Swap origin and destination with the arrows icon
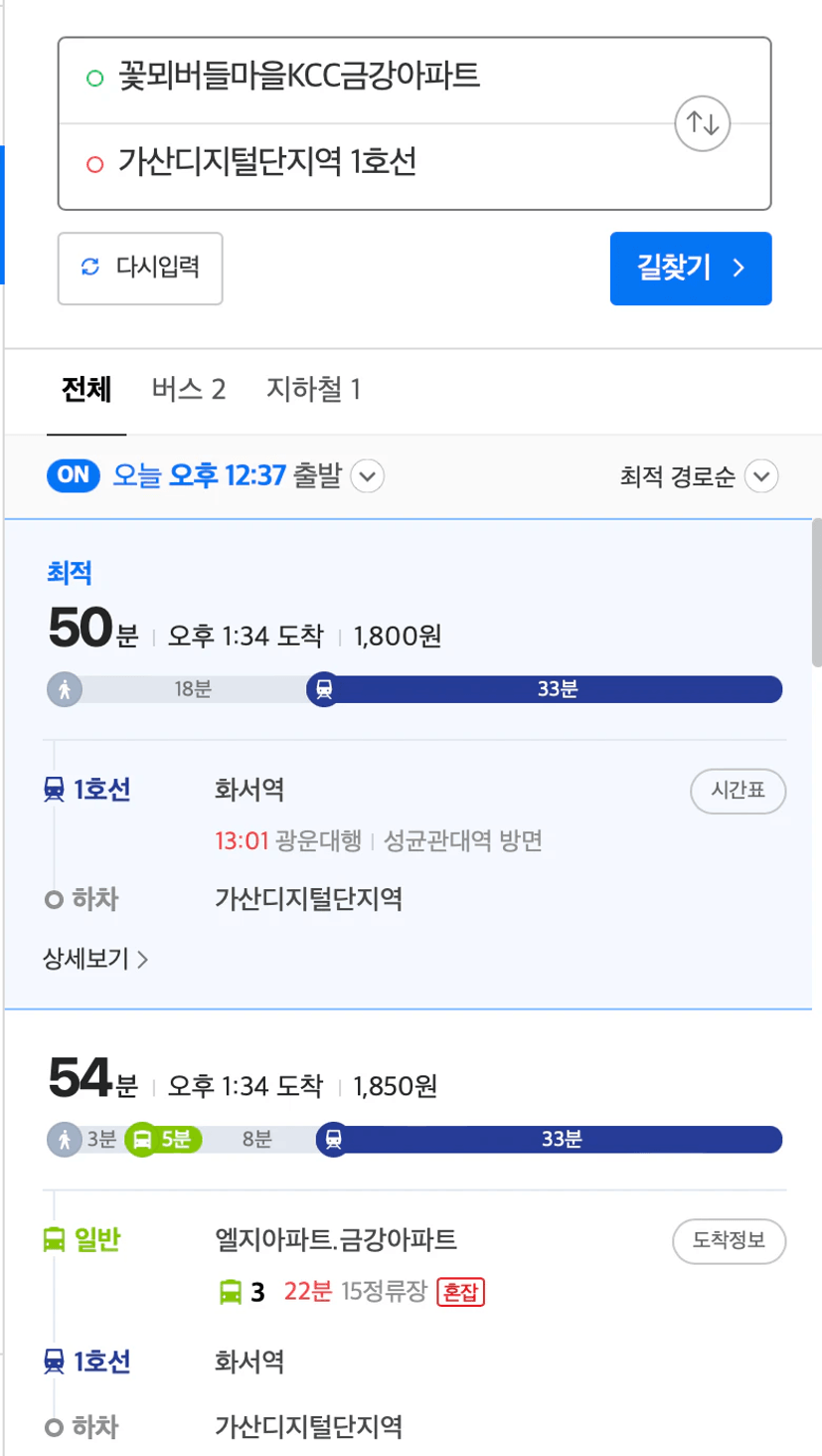Image resolution: width=822 pixels, height=1456 pixels. pos(703,123)
